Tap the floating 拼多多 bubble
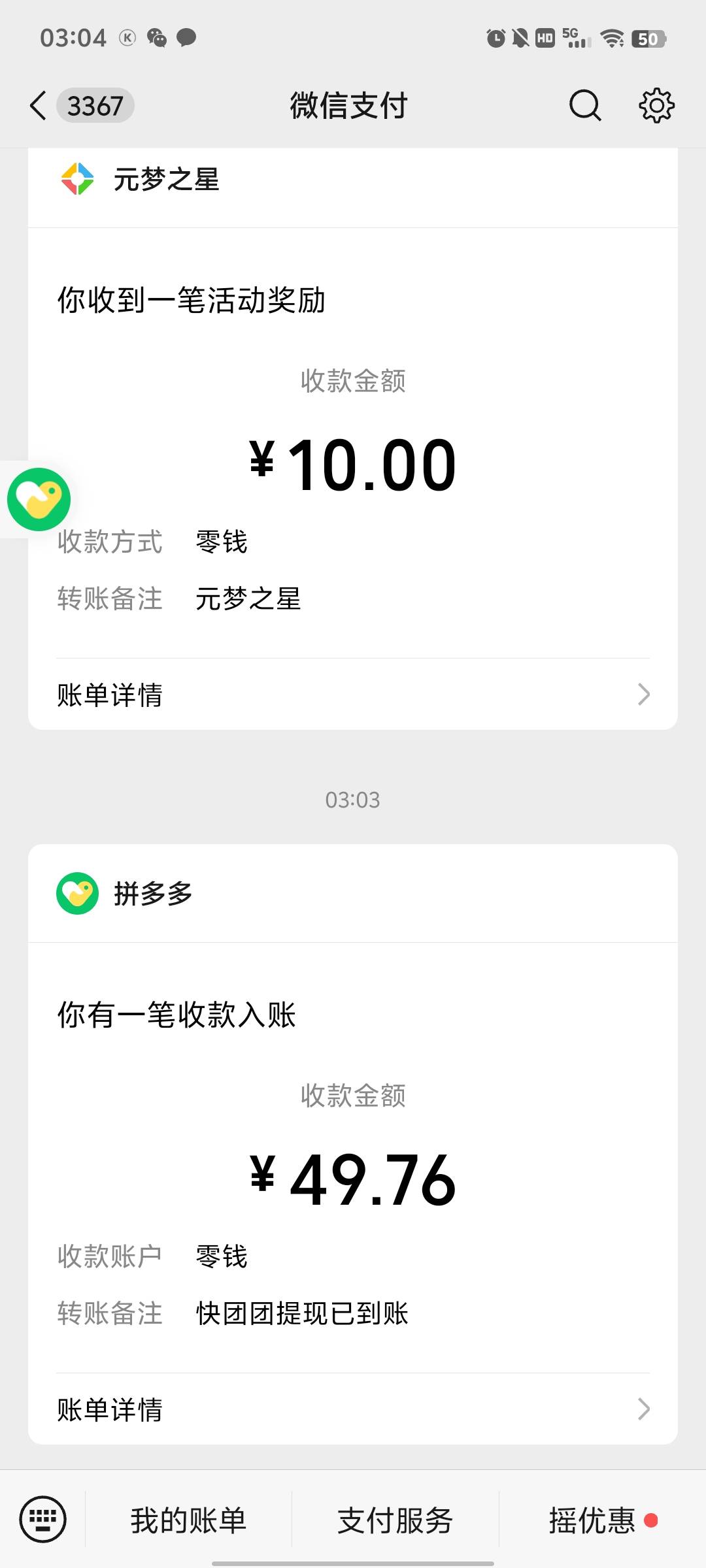 39,499
